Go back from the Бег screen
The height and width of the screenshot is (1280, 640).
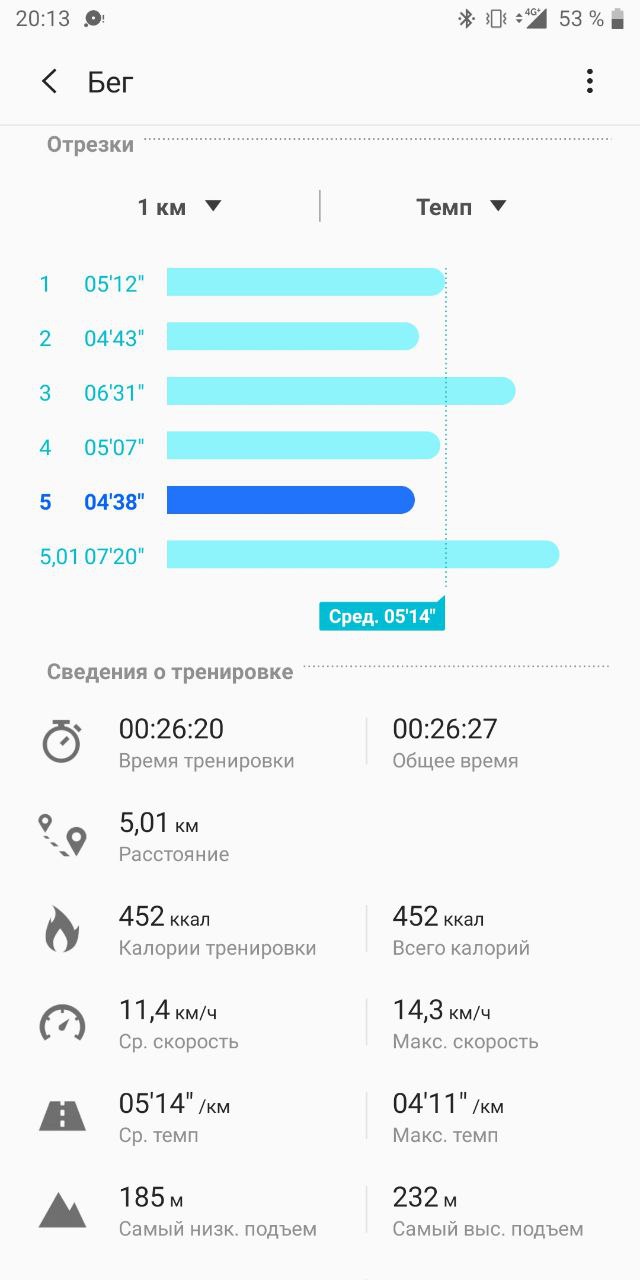click(49, 82)
